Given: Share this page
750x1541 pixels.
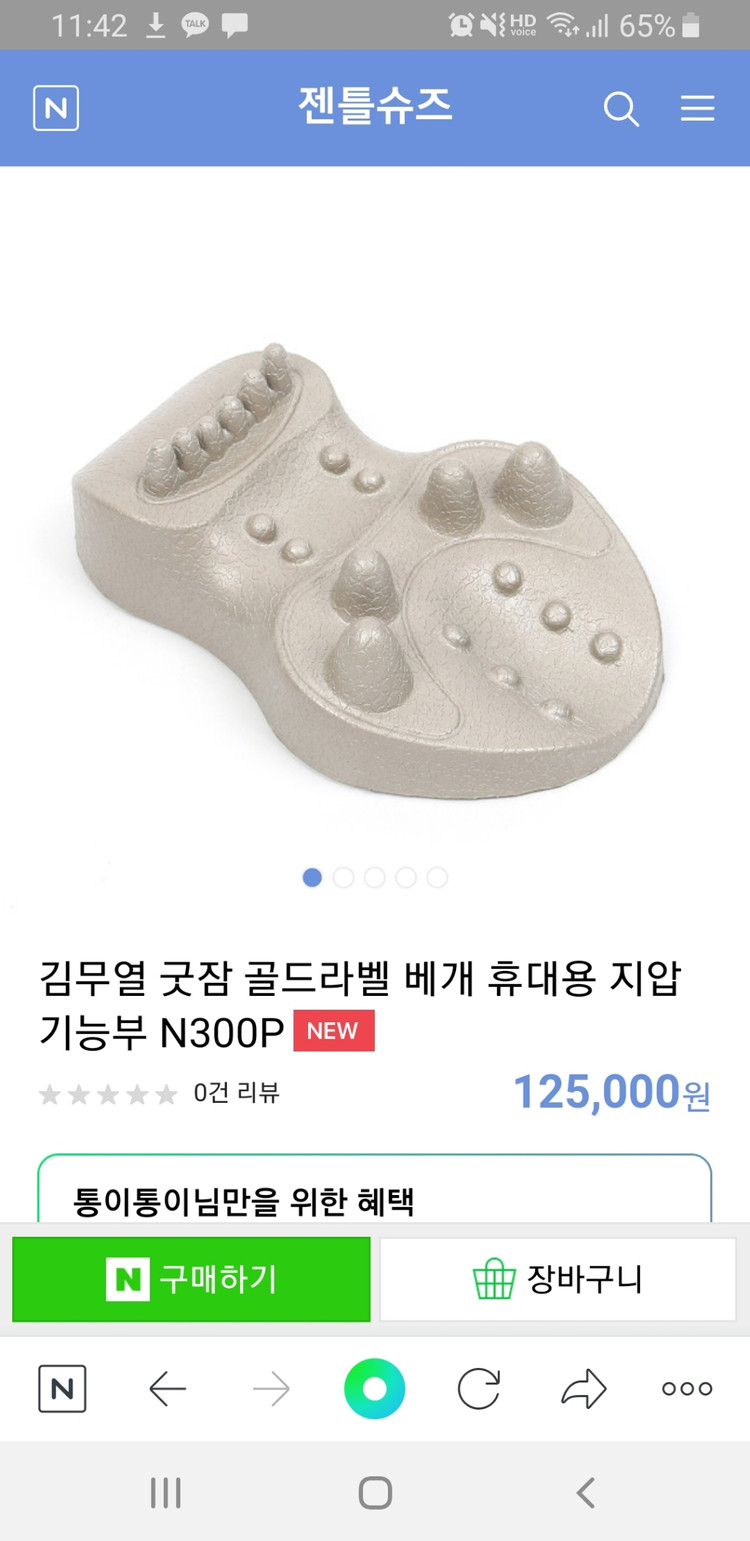Looking at the screenshot, I should click(584, 1388).
